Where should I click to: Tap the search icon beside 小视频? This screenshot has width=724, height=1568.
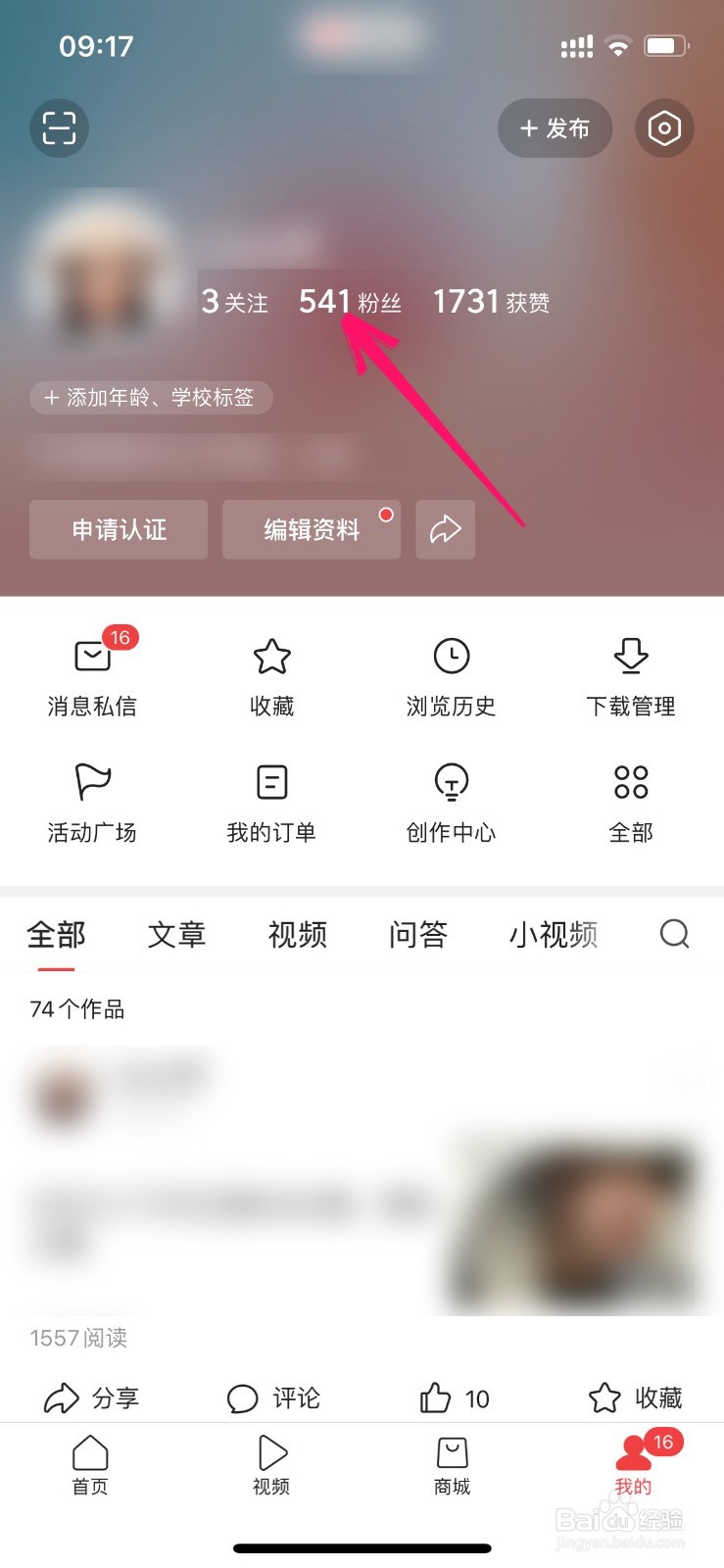point(674,935)
